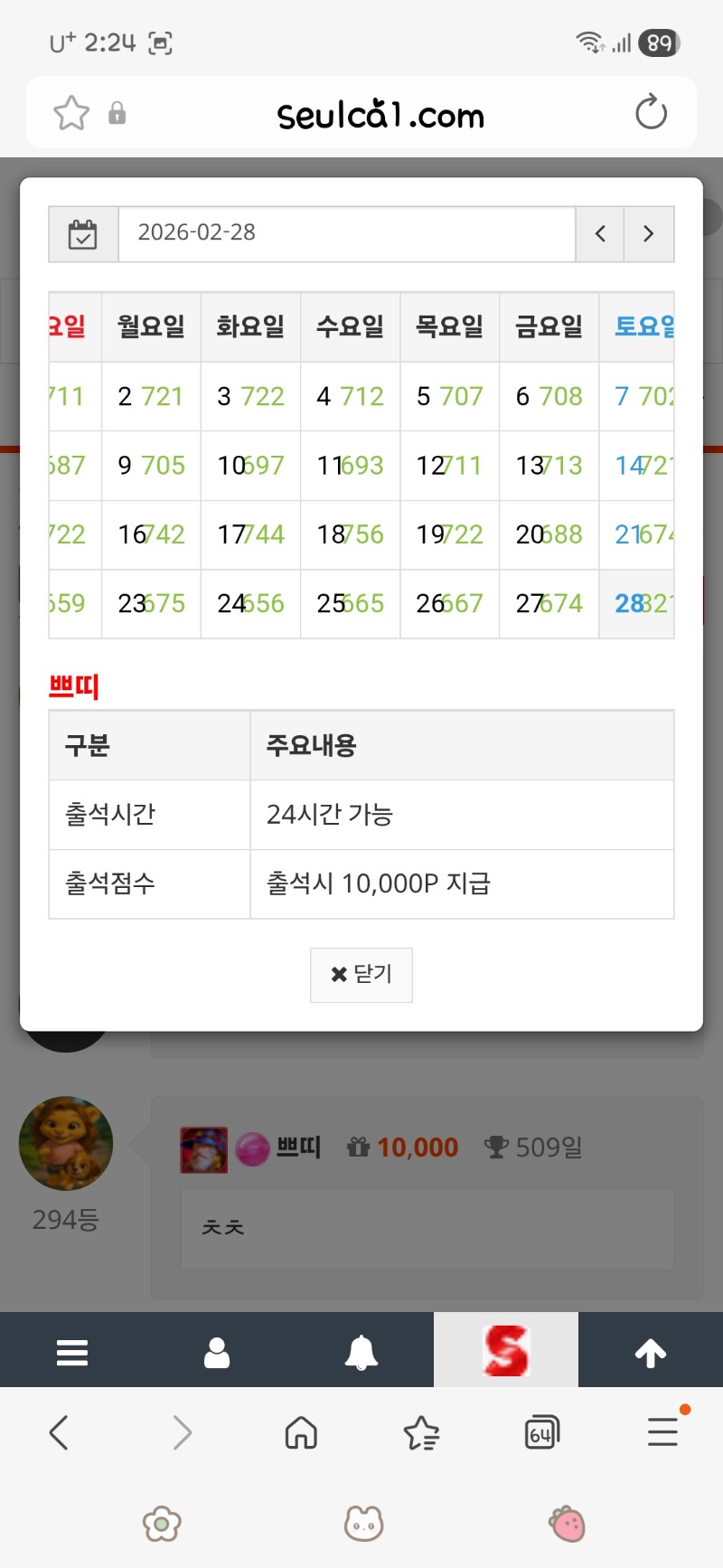This screenshot has width=723, height=1568.
Task: Bookmark this page with the star
Action: click(x=71, y=113)
